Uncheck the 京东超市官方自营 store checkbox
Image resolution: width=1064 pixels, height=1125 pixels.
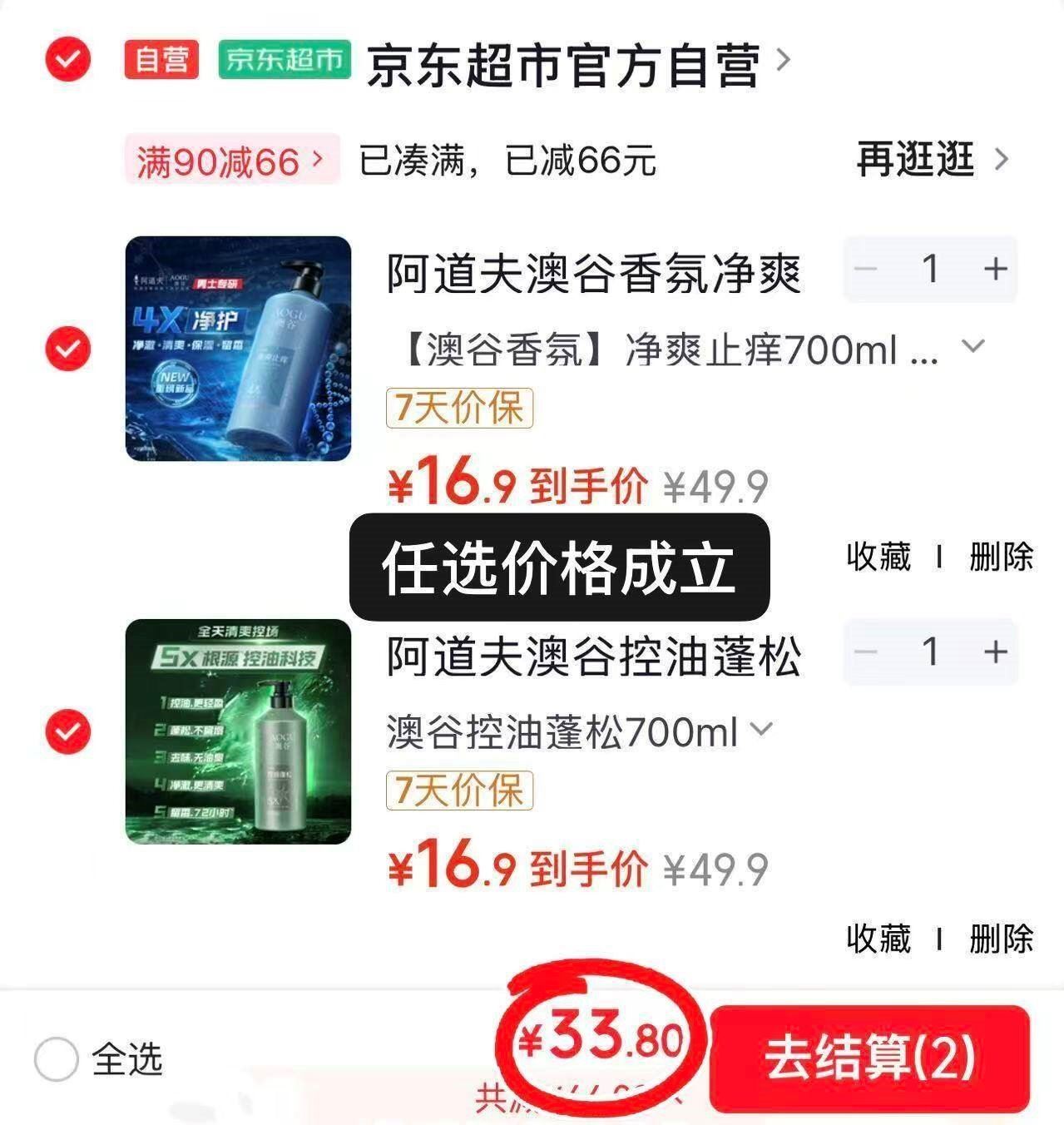click(67, 59)
